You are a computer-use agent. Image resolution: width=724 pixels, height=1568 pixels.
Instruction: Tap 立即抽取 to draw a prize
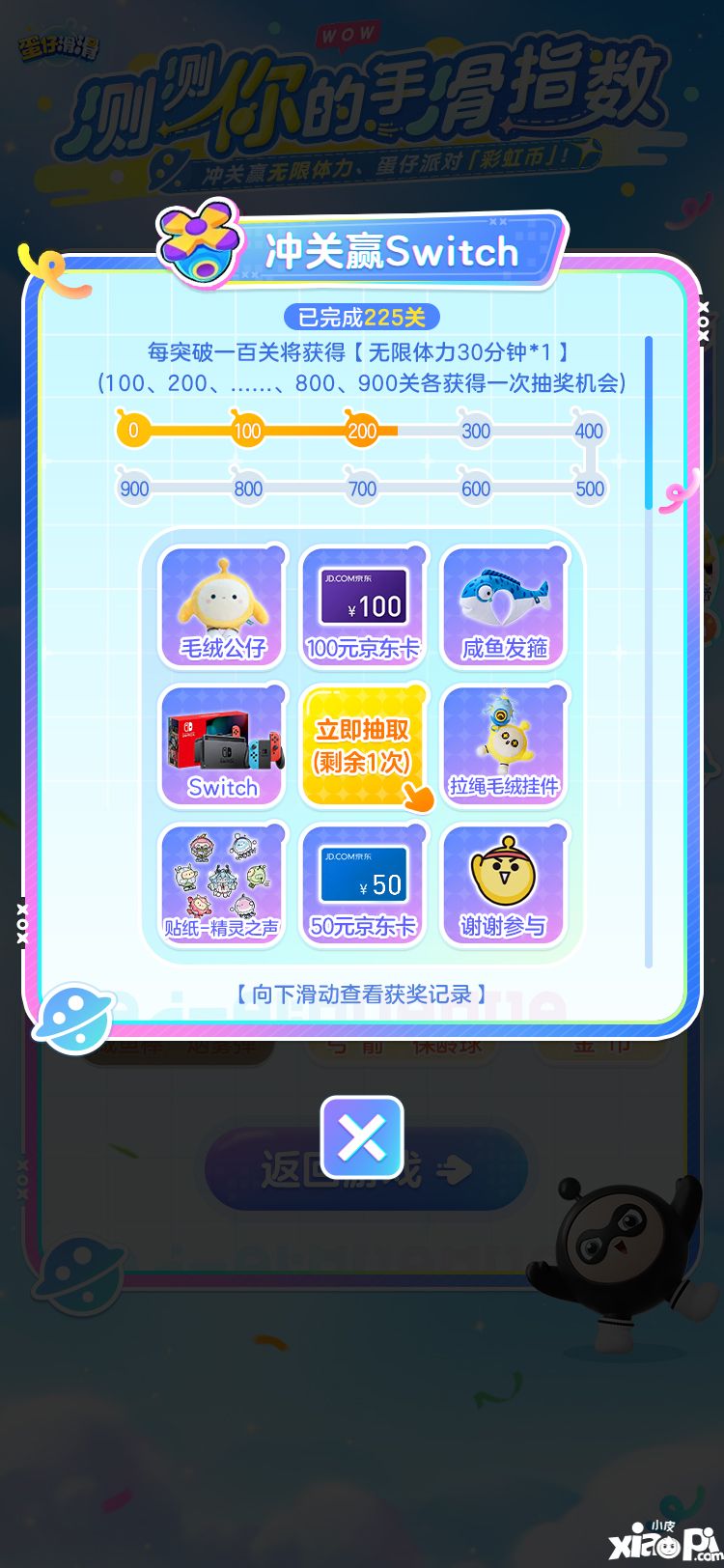coord(362,745)
